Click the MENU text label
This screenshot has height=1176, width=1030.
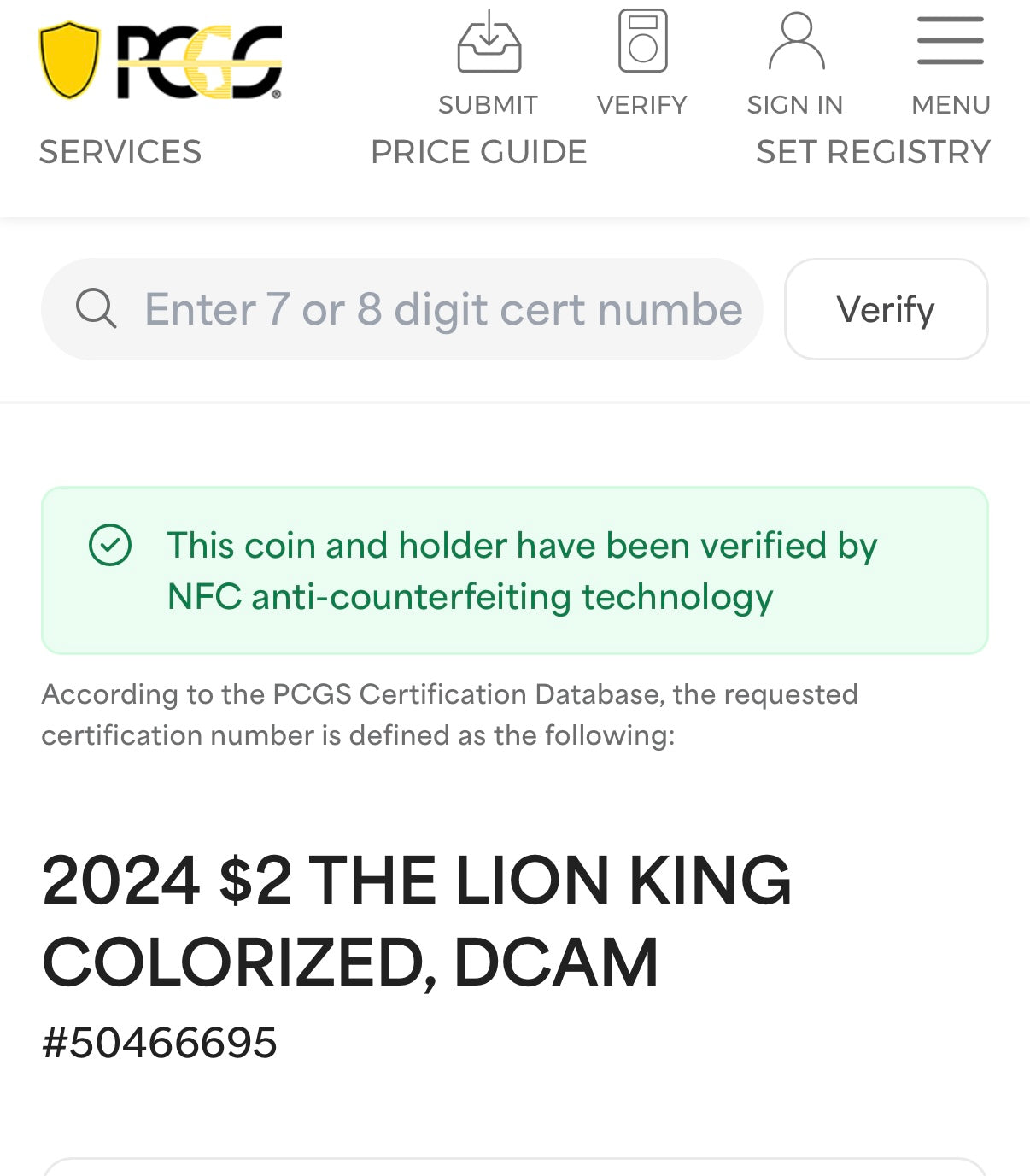[x=951, y=104]
